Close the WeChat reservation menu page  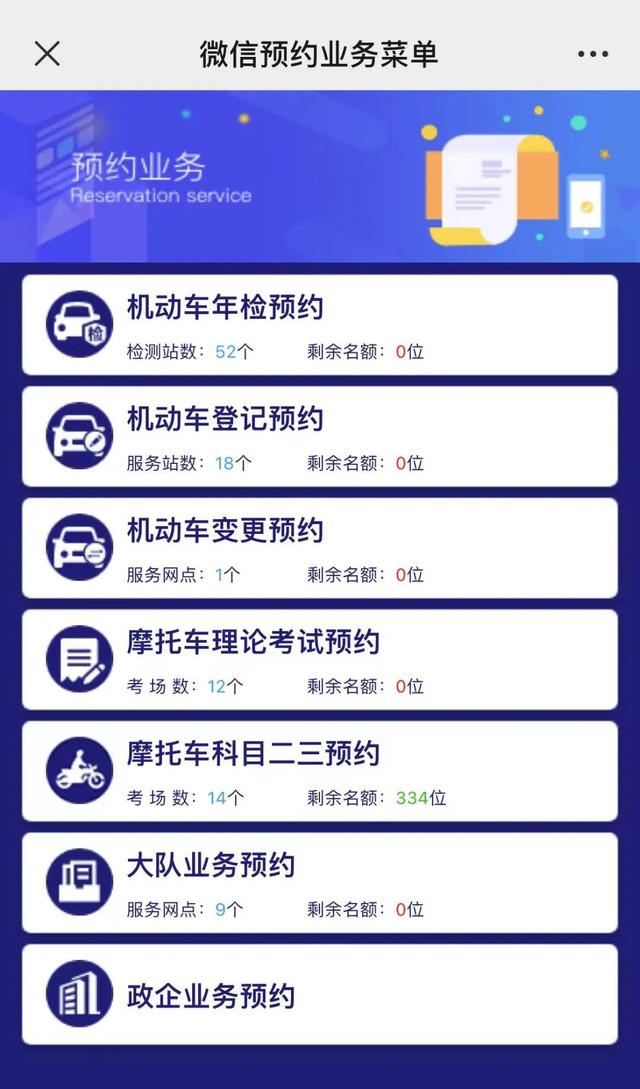coord(47,53)
